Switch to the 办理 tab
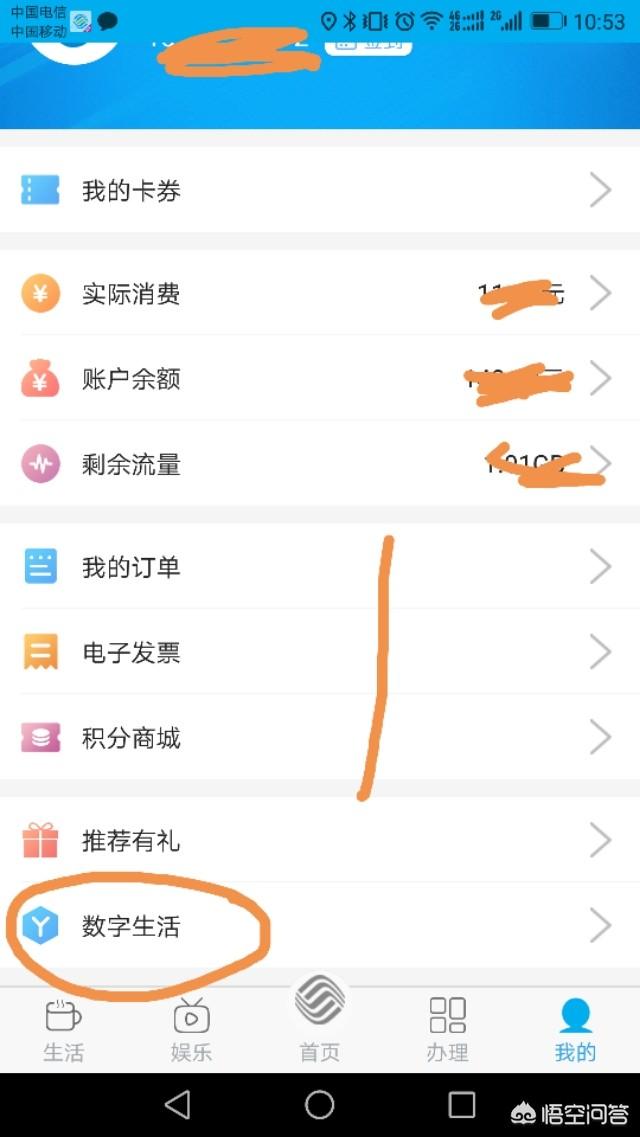Image resolution: width=640 pixels, height=1137 pixels. pos(447,1030)
